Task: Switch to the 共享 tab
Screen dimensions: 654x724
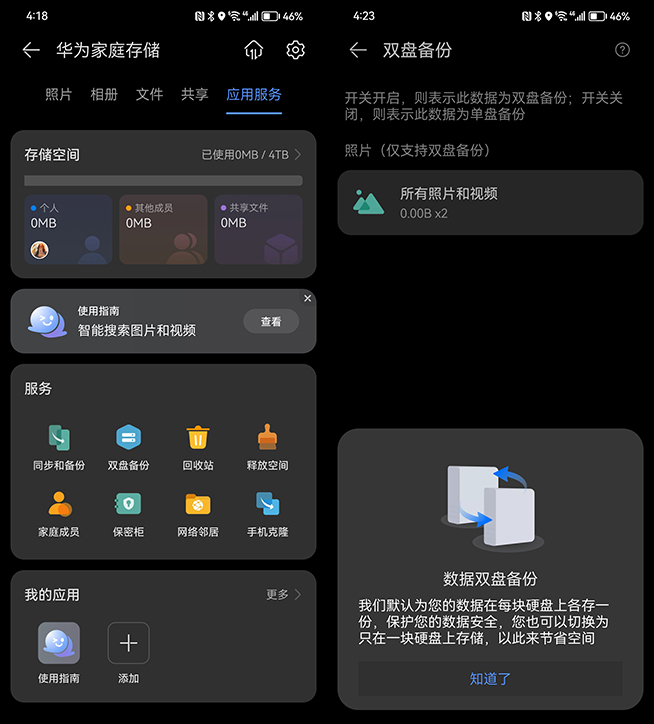Action: tap(194, 95)
